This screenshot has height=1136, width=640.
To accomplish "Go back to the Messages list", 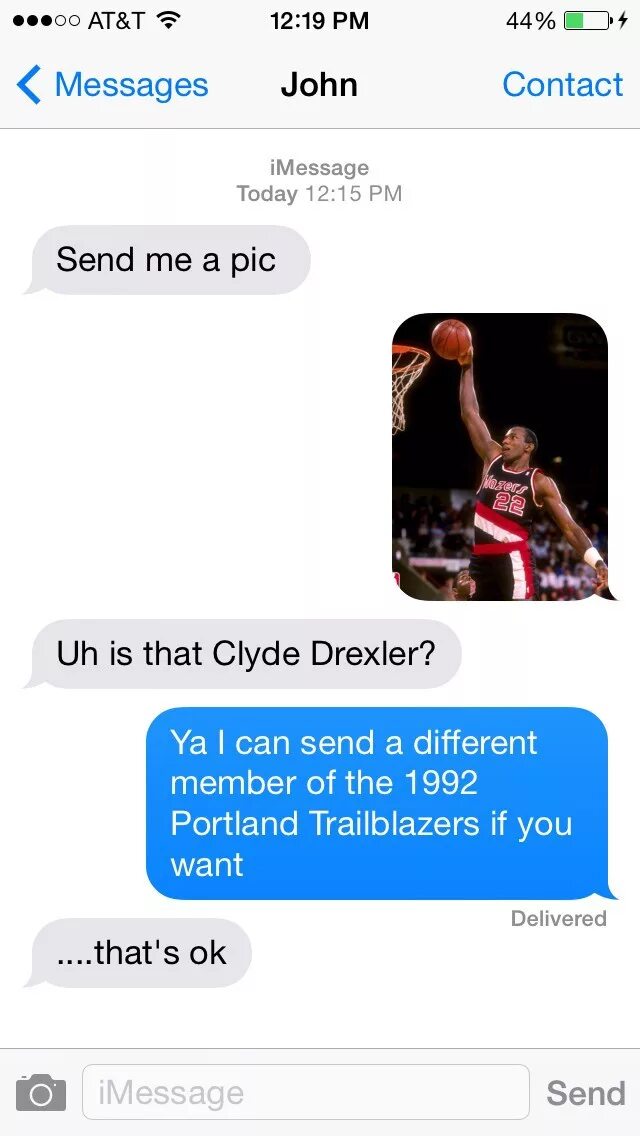I will 112,85.
